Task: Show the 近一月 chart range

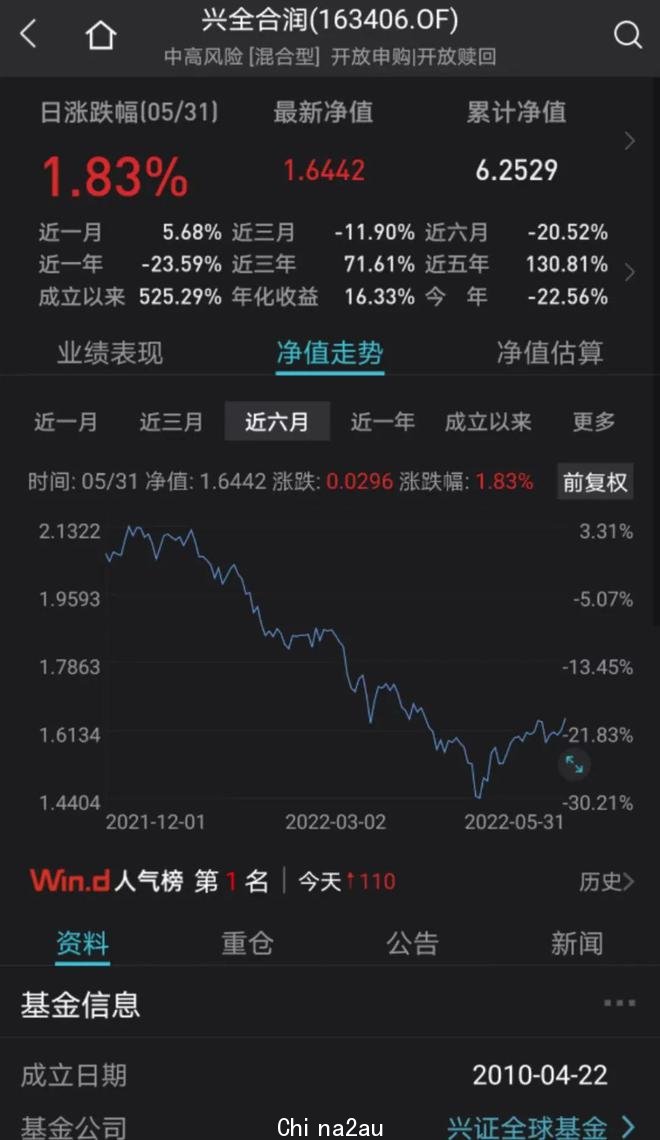Action: click(x=65, y=422)
